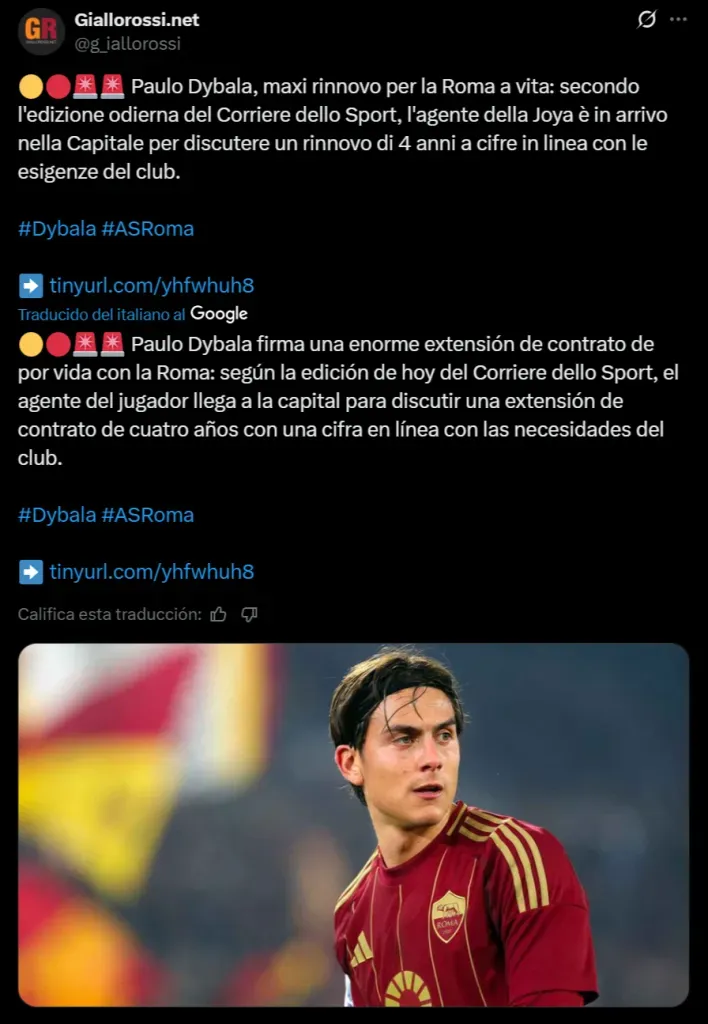Open the Giallorossi.net profile avatar
The width and height of the screenshot is (708, 1024).
point(41,31)
